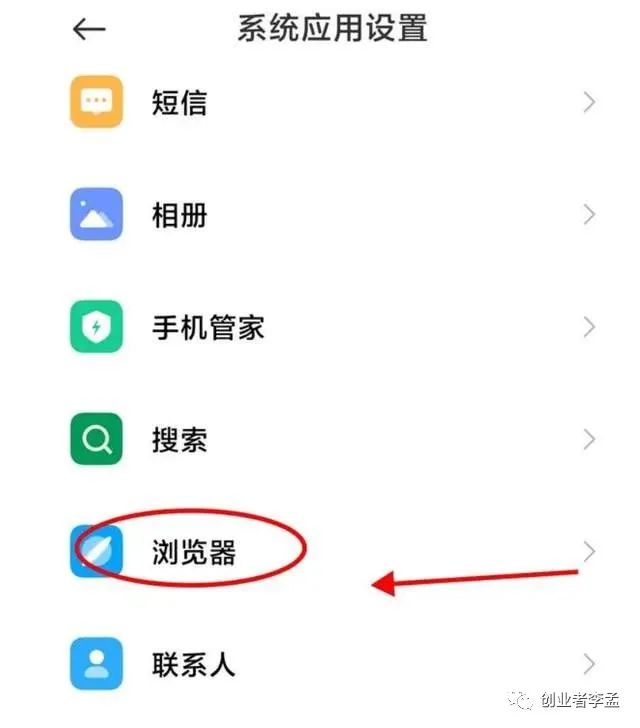Go back using the top arrow
This screenshot has height=728, width=640.
89,29
